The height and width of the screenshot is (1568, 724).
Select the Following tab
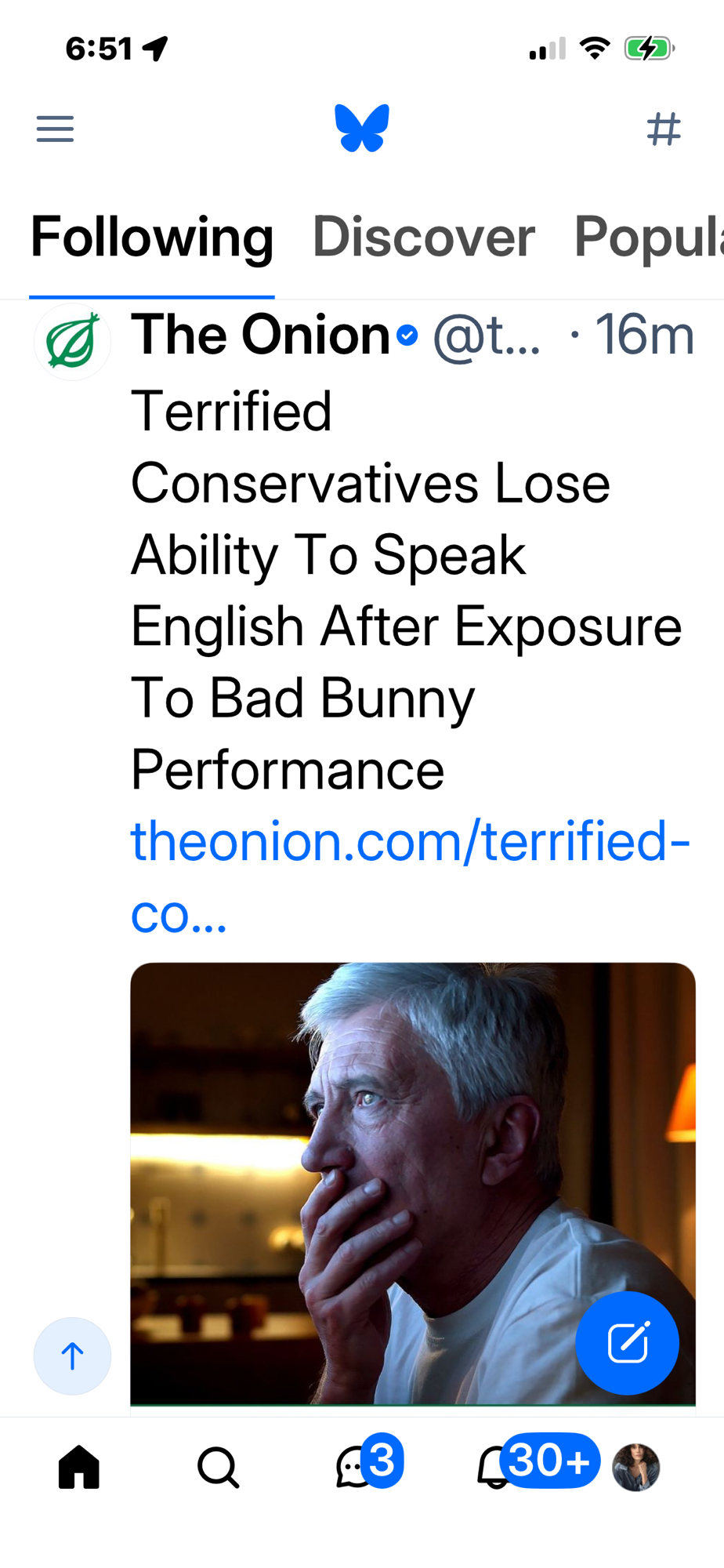pos(152,237)
